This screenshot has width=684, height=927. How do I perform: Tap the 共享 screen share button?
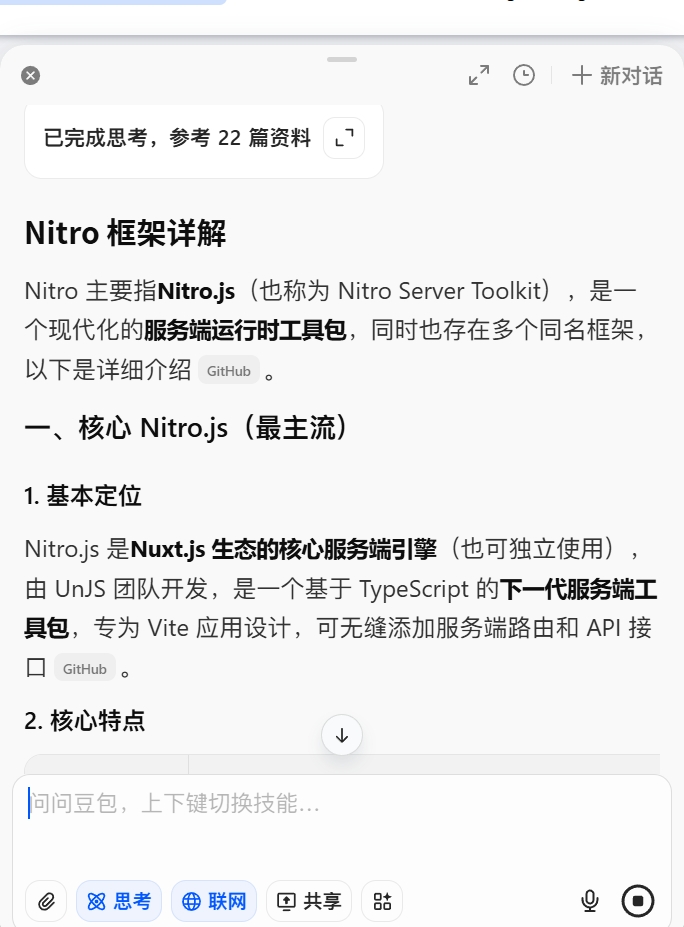[x=309, y=901]
